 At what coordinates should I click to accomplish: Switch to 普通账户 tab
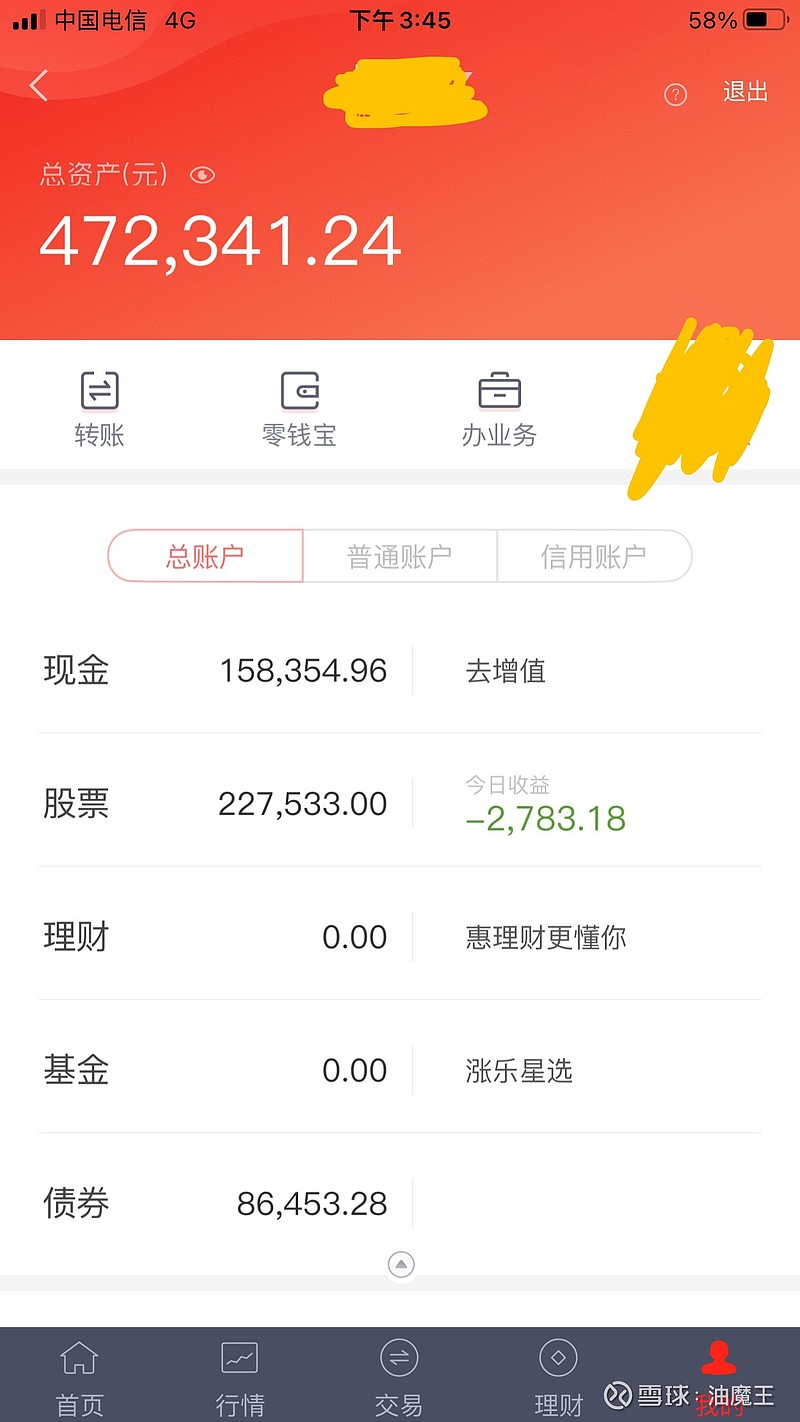pos(399,556)
